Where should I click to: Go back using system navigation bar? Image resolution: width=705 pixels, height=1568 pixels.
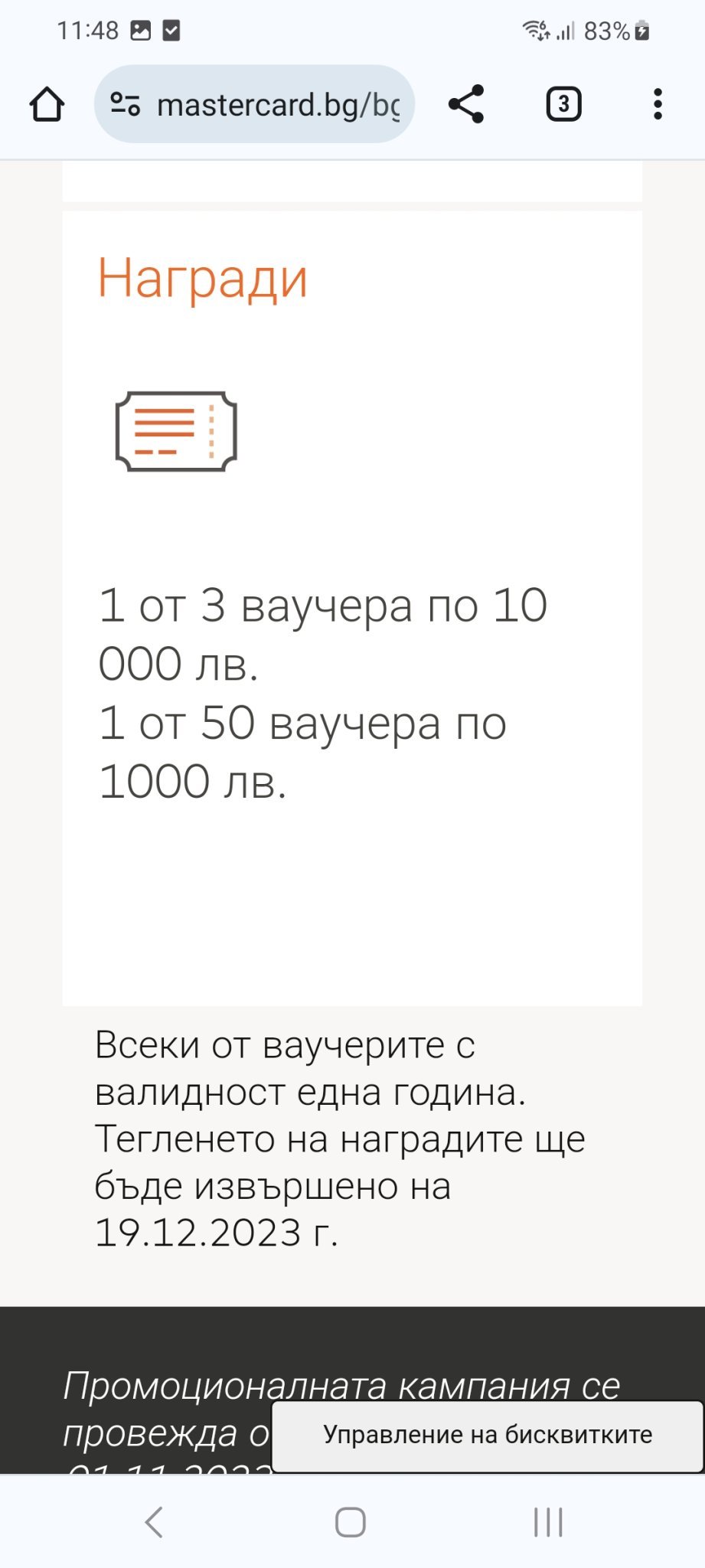[154, 1522]
